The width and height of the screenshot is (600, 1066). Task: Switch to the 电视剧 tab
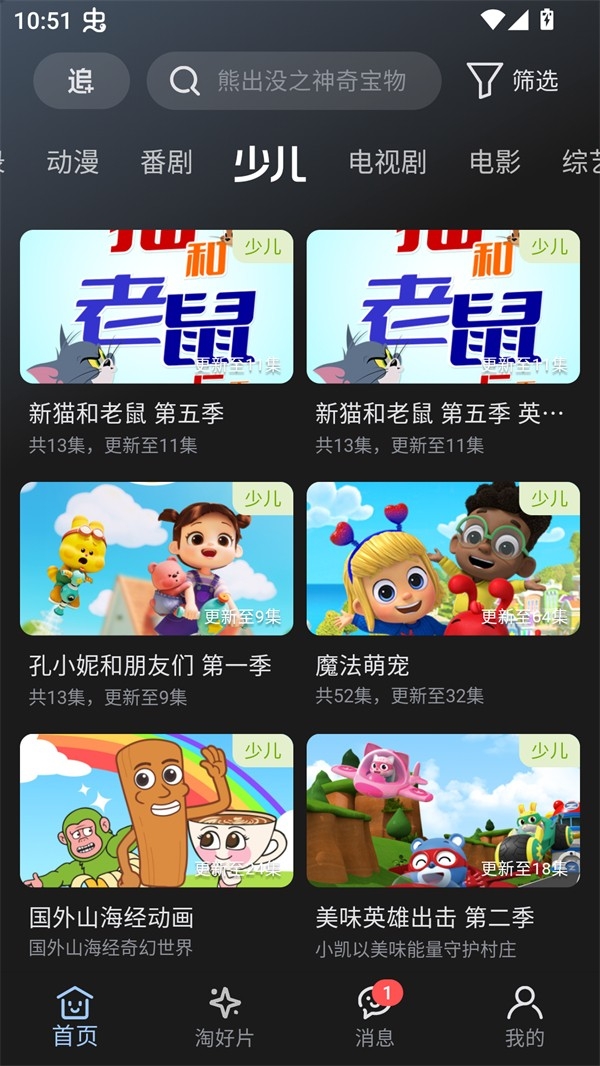click(x=387, y=162)
